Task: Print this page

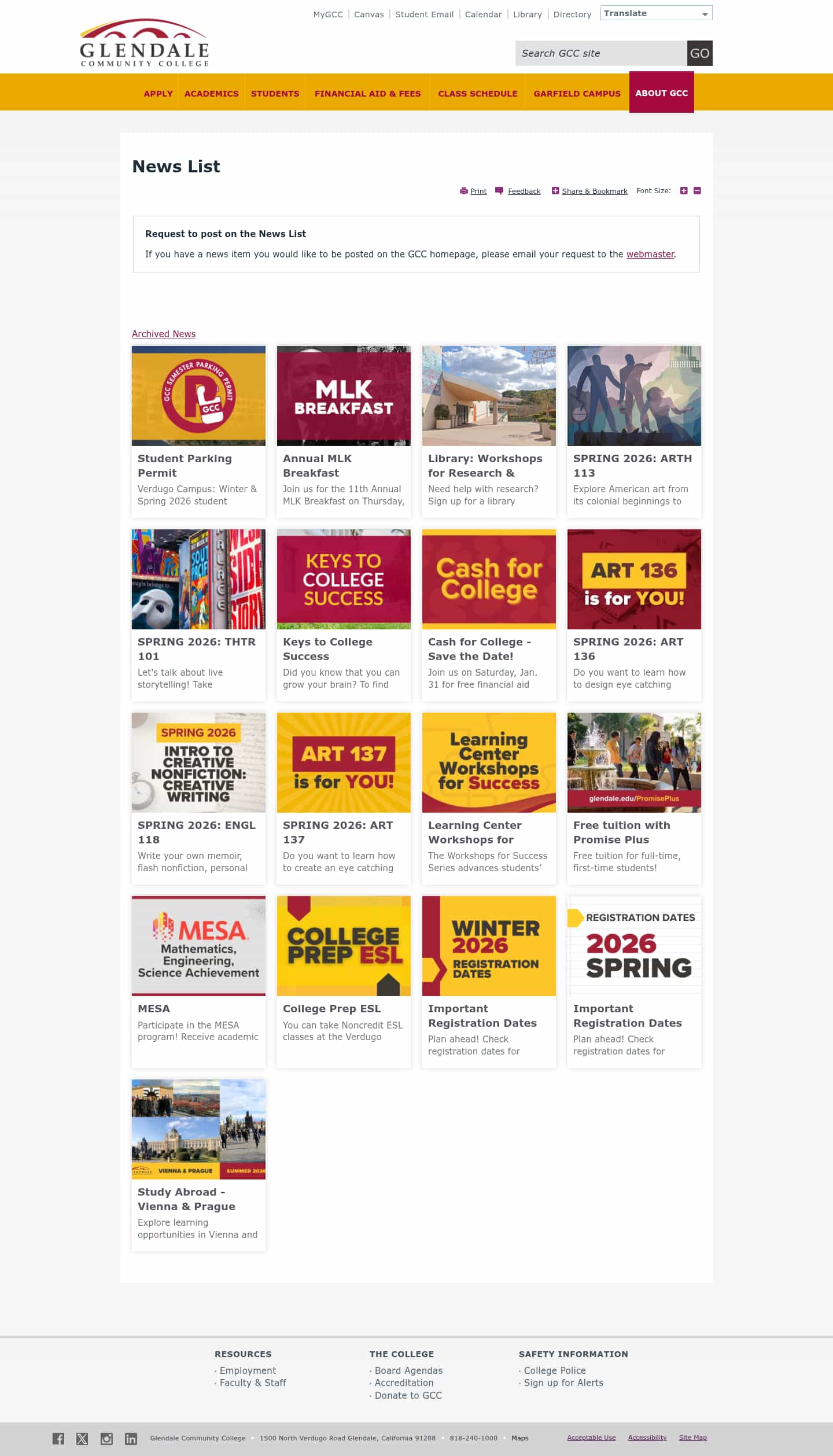Action: pyautogui.click(x=478, y=191)
